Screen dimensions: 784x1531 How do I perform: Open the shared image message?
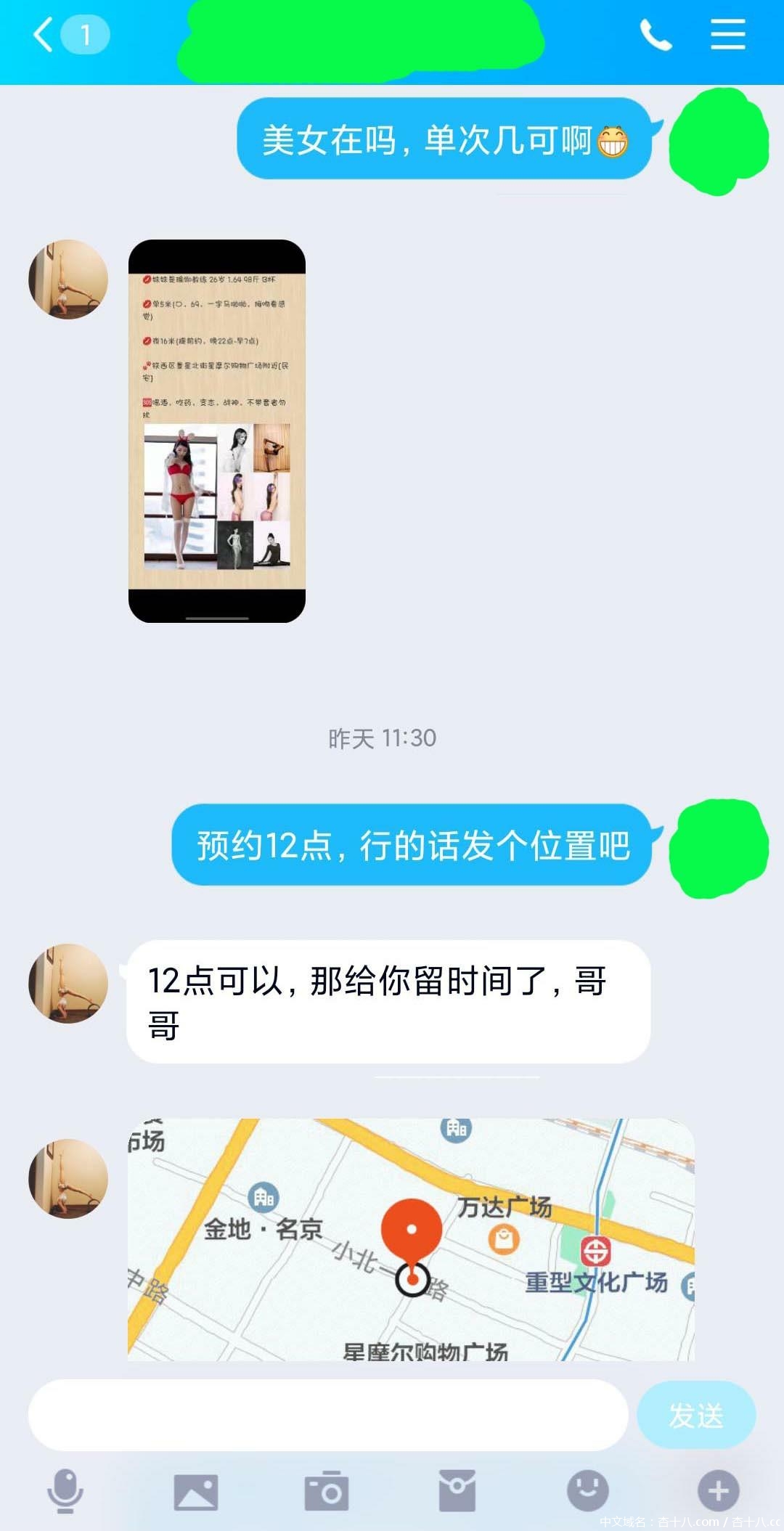tap(216, 430)
